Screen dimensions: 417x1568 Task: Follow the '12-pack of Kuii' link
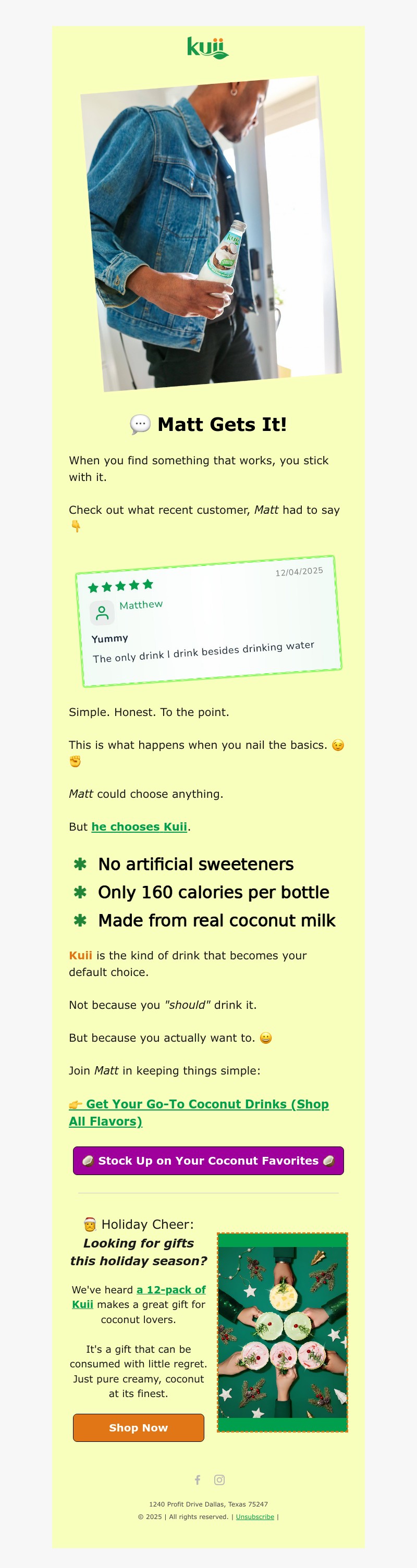coord(170,1290)
